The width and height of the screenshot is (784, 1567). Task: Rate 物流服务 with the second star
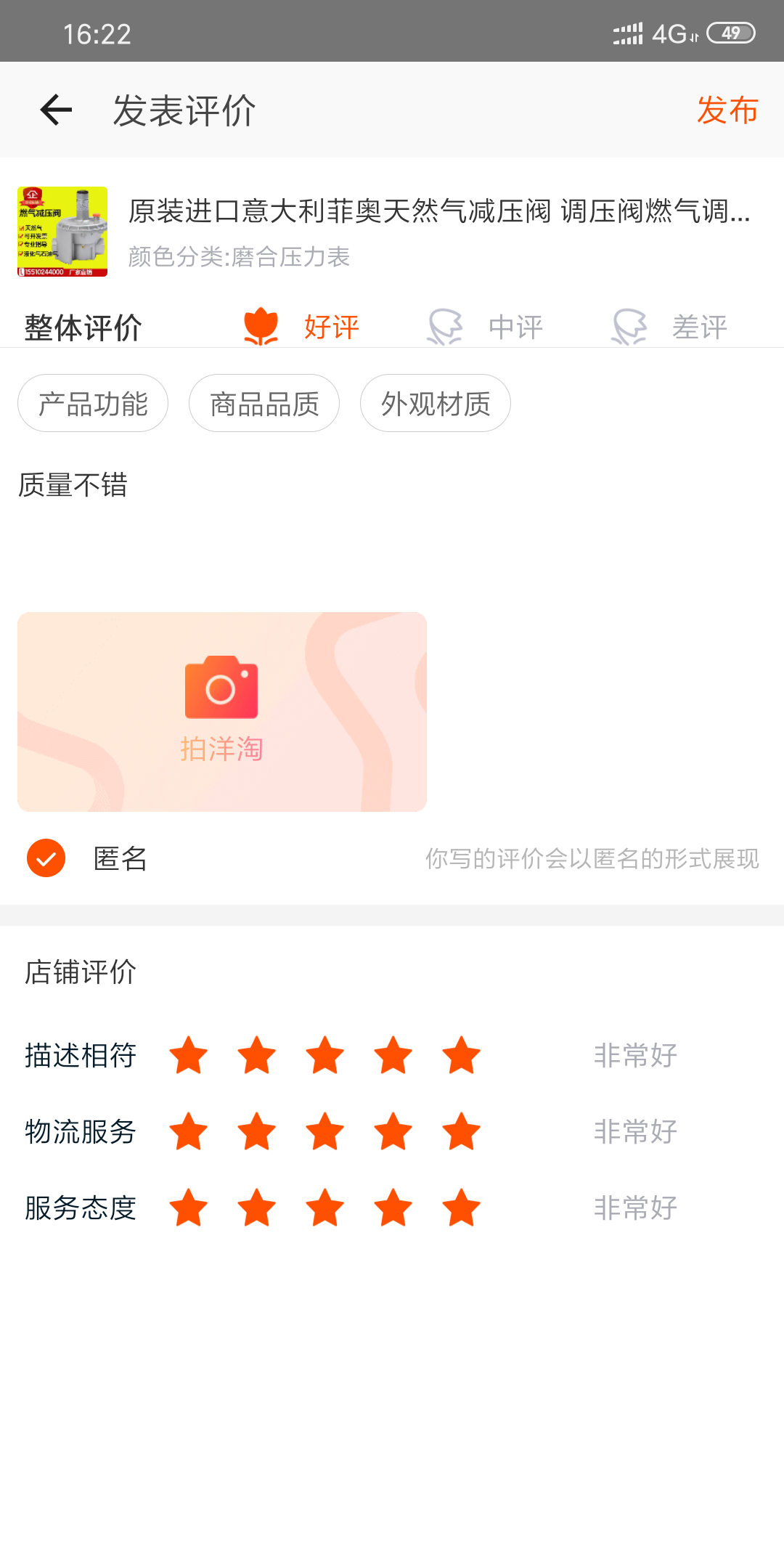257,1131
